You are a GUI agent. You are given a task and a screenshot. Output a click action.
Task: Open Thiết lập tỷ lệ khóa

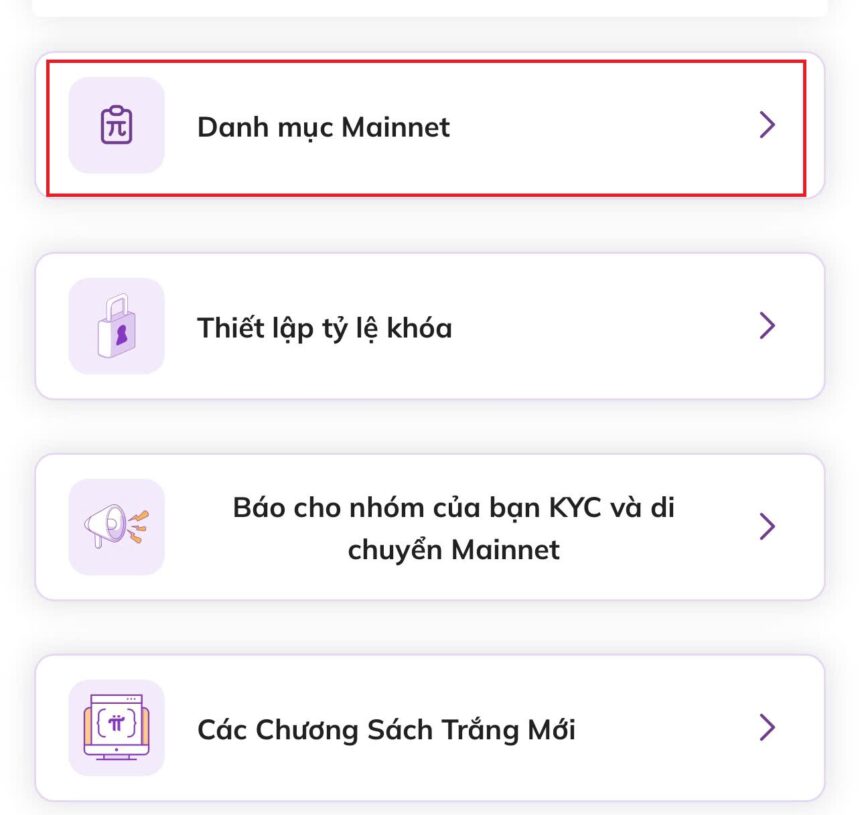point(428,327)
